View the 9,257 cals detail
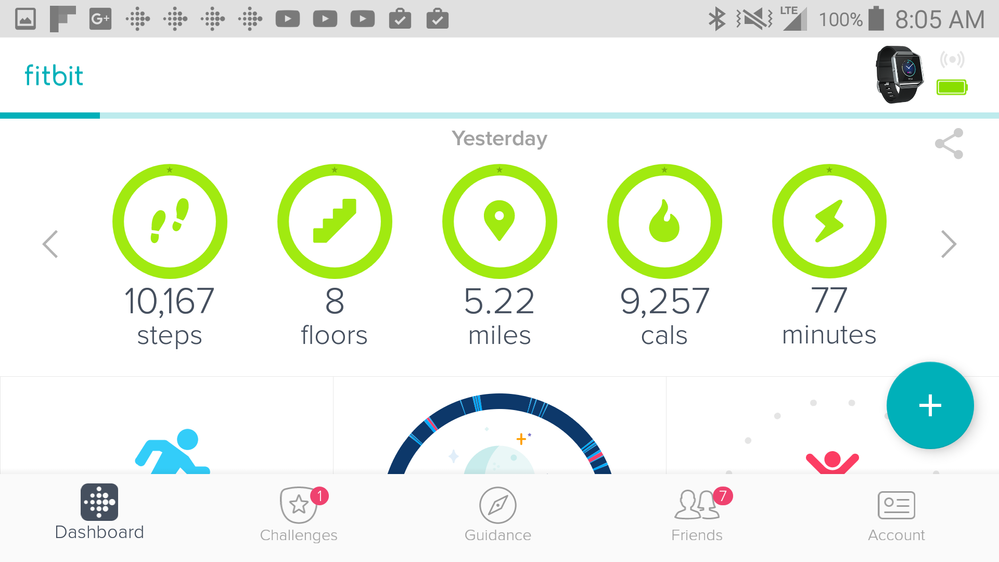Screen dimensions: 999x562 click(664, 222)
